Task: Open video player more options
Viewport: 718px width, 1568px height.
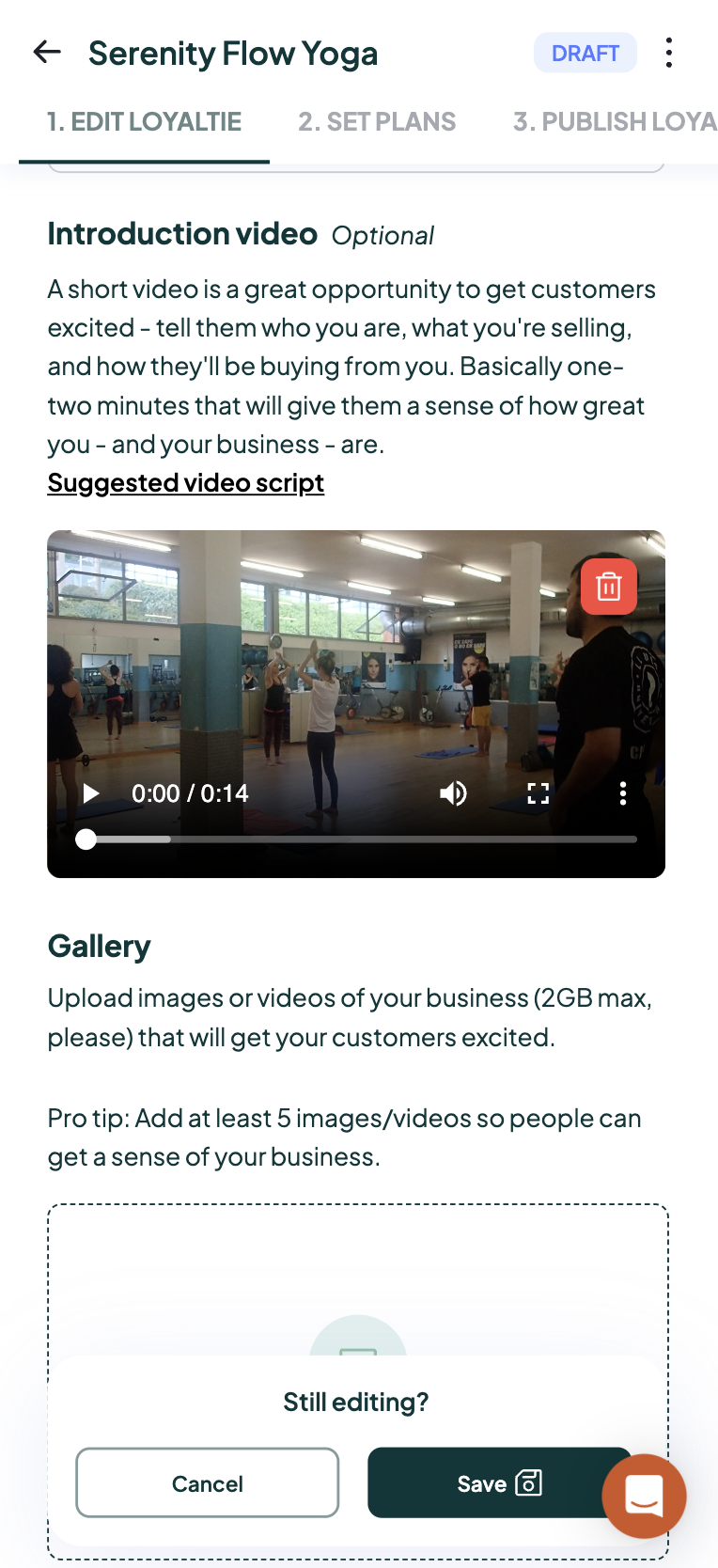Action: tap(622, 793)
